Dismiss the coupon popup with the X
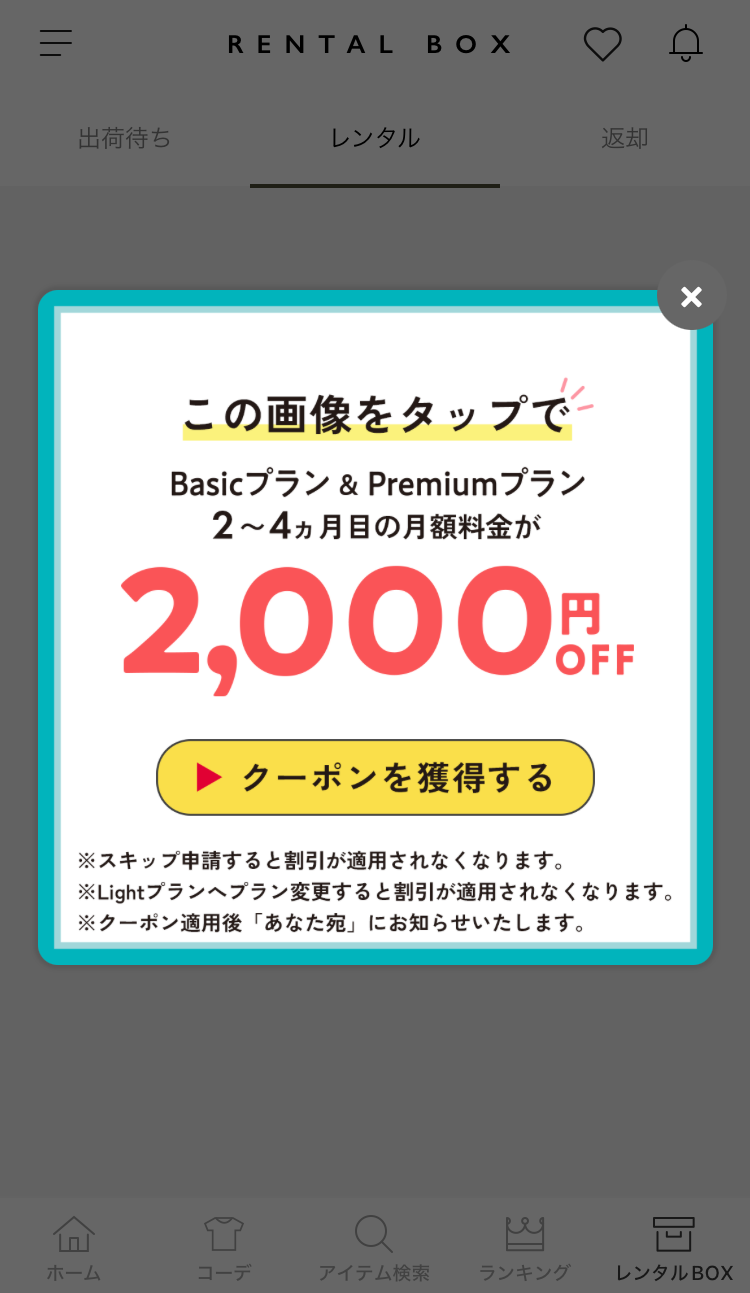Image resolution: width=750 pixels, height=1293 pixels. (x=691, y=296)
